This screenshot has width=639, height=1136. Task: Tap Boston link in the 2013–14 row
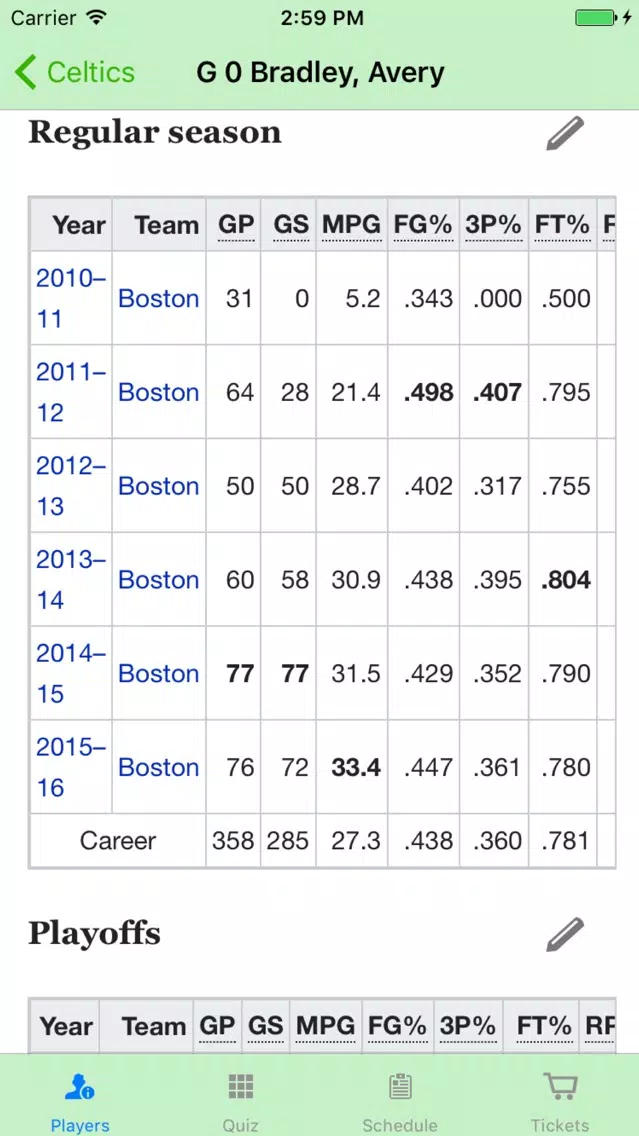click(158, 580)
